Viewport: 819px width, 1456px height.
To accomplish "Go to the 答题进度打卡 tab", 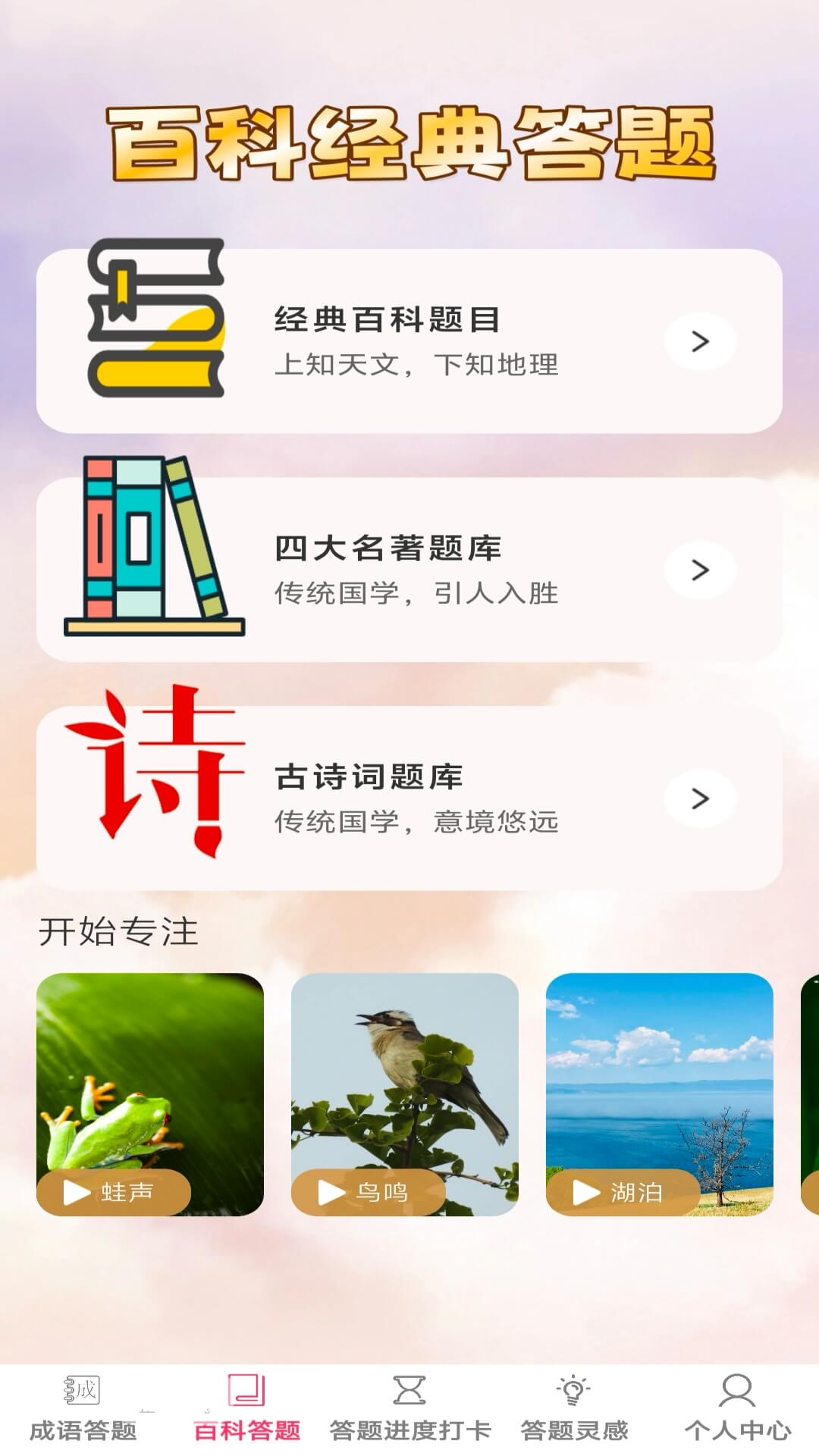I will [409, 1409].
